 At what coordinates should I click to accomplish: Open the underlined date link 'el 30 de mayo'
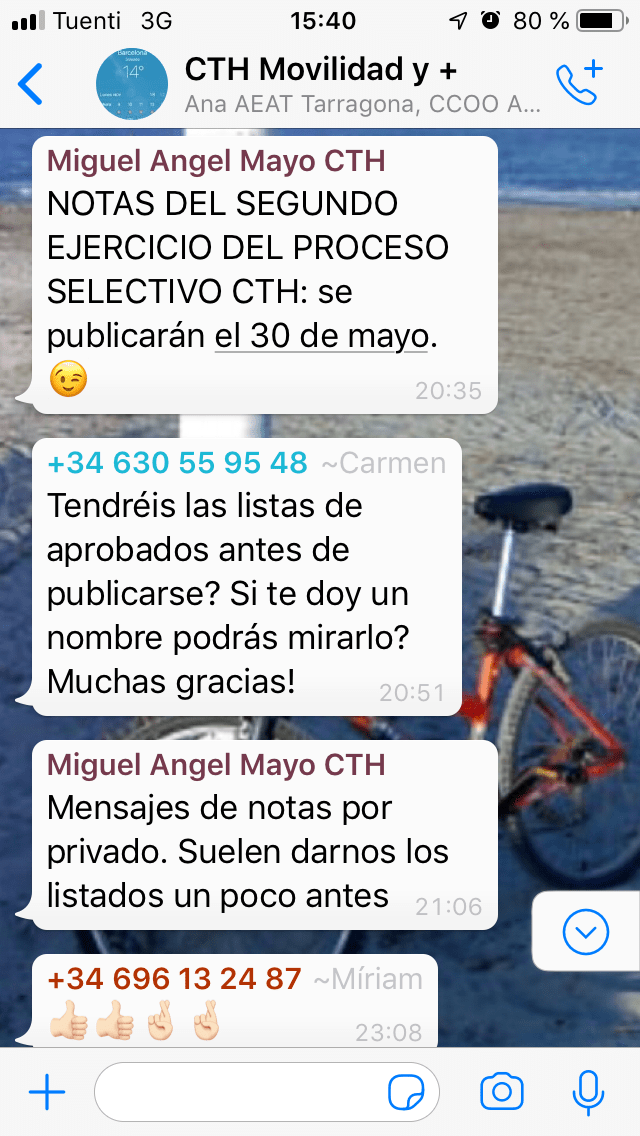click(x=321, y=336)
